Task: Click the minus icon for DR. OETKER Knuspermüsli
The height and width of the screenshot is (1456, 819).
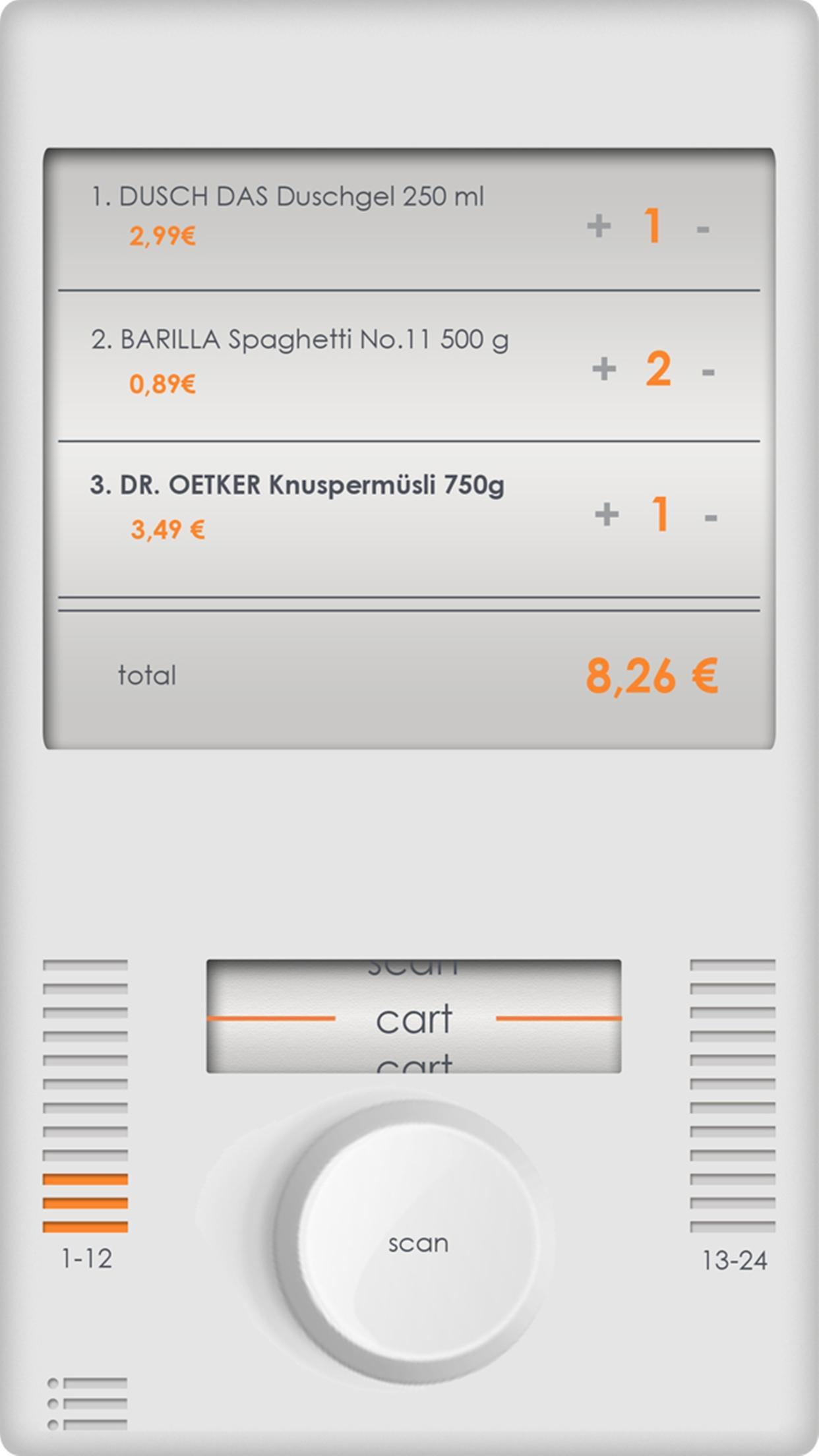Action: point(712,518)
